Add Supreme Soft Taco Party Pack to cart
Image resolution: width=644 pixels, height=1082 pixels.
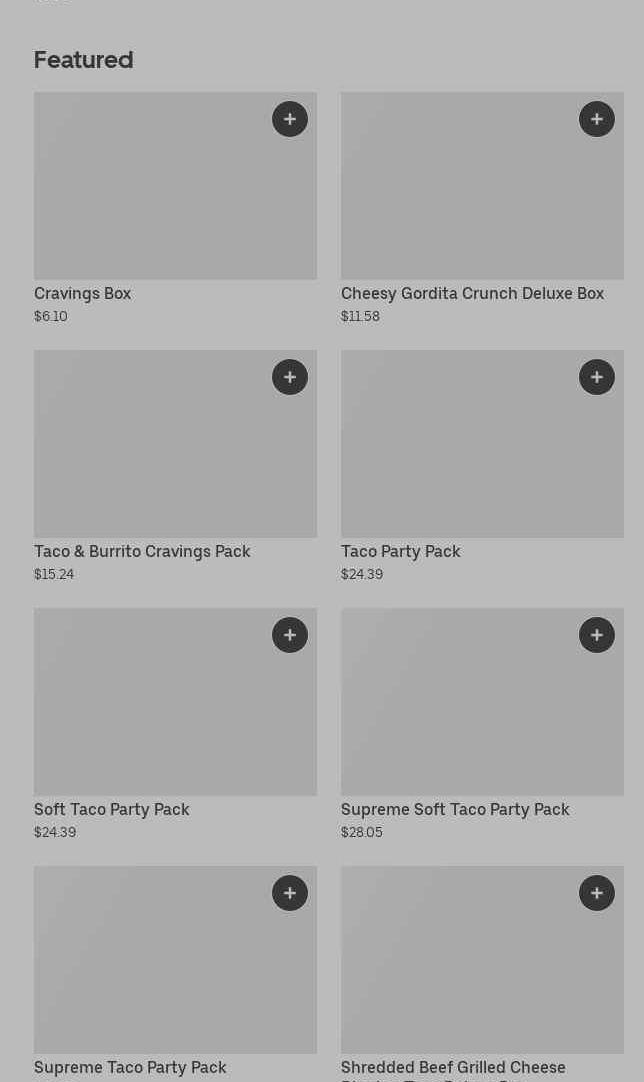tap(597, 635)
